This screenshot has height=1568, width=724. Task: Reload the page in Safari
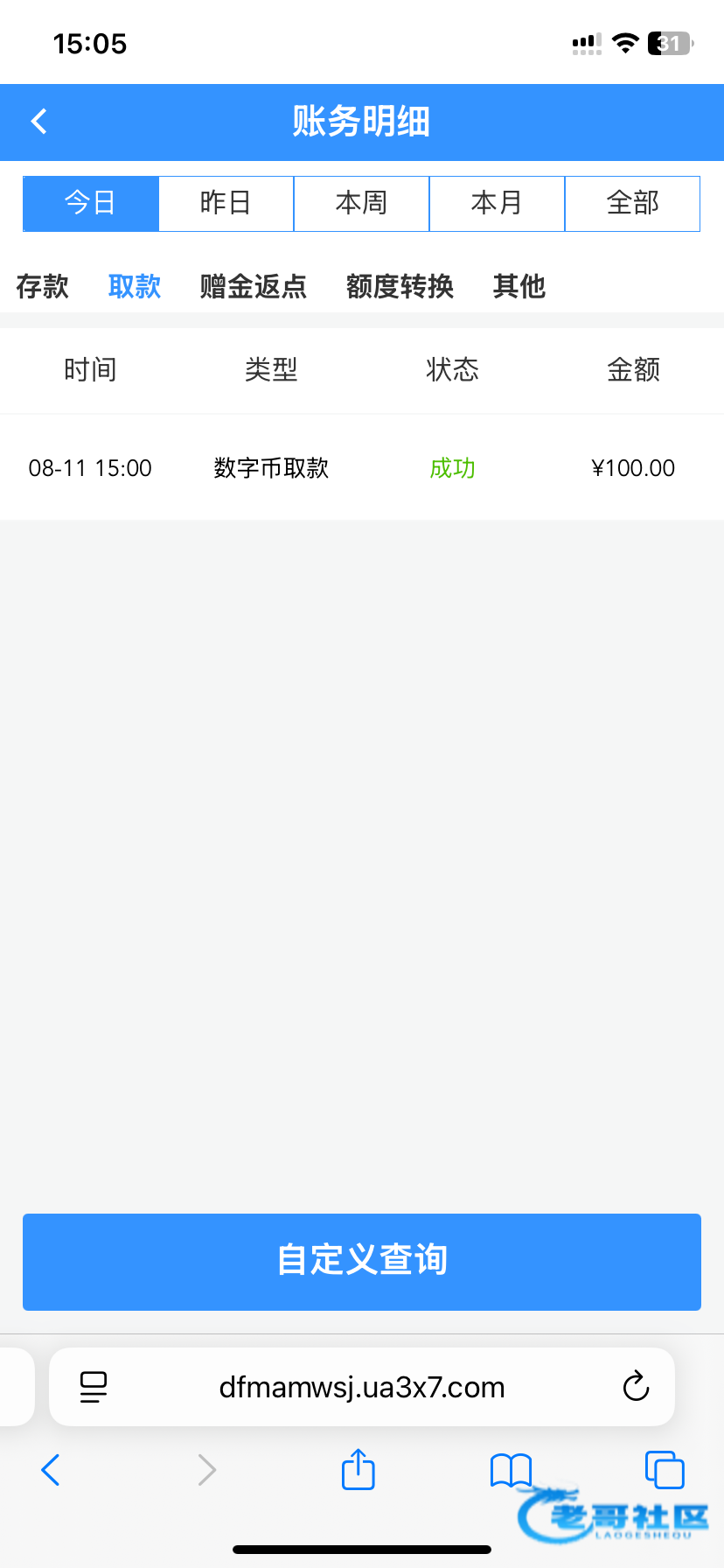[636, 1387]
